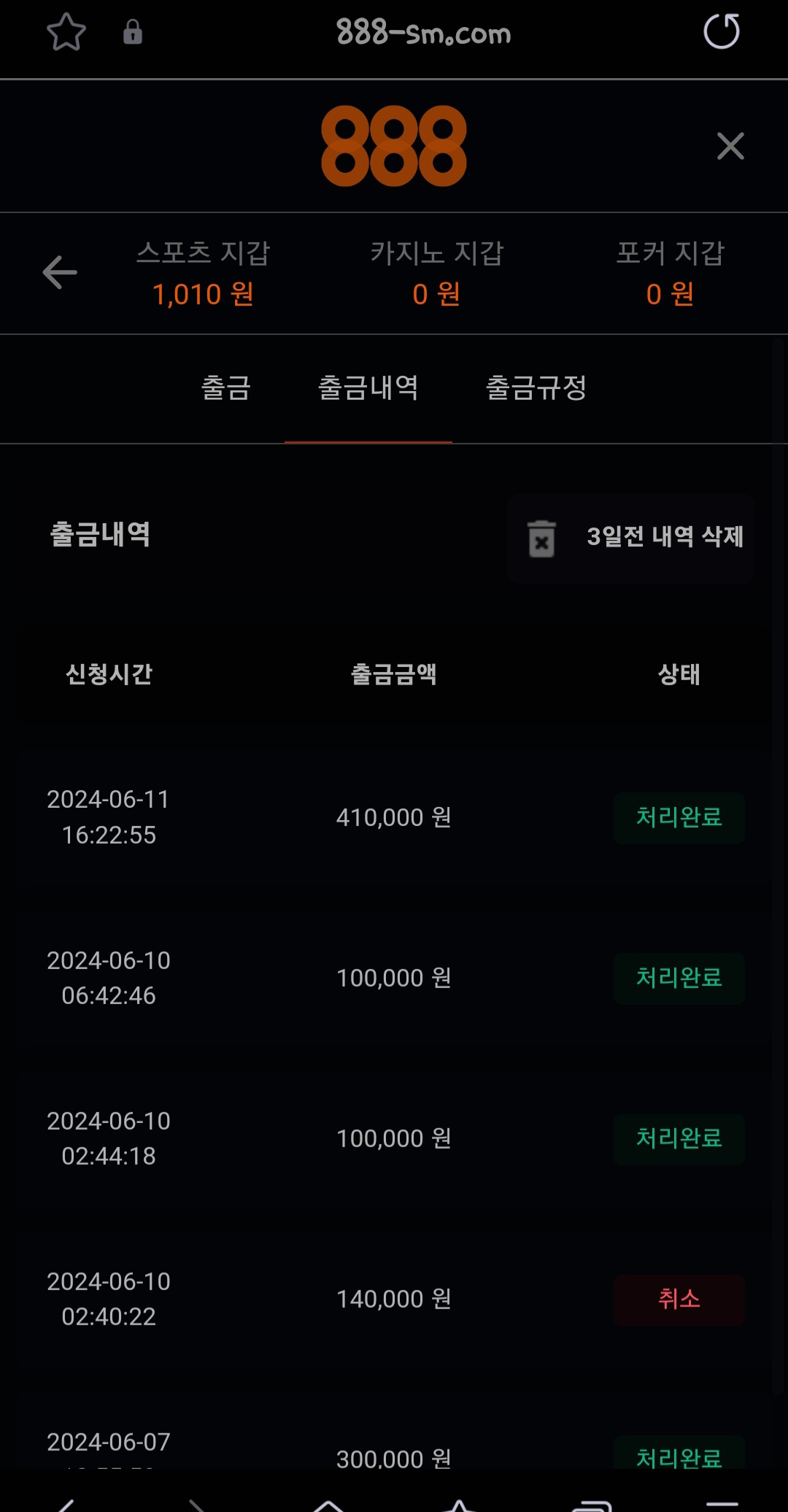Tap the 888-sm.com address bar
The image size is (788, 1512).
[x=423, y=33]
